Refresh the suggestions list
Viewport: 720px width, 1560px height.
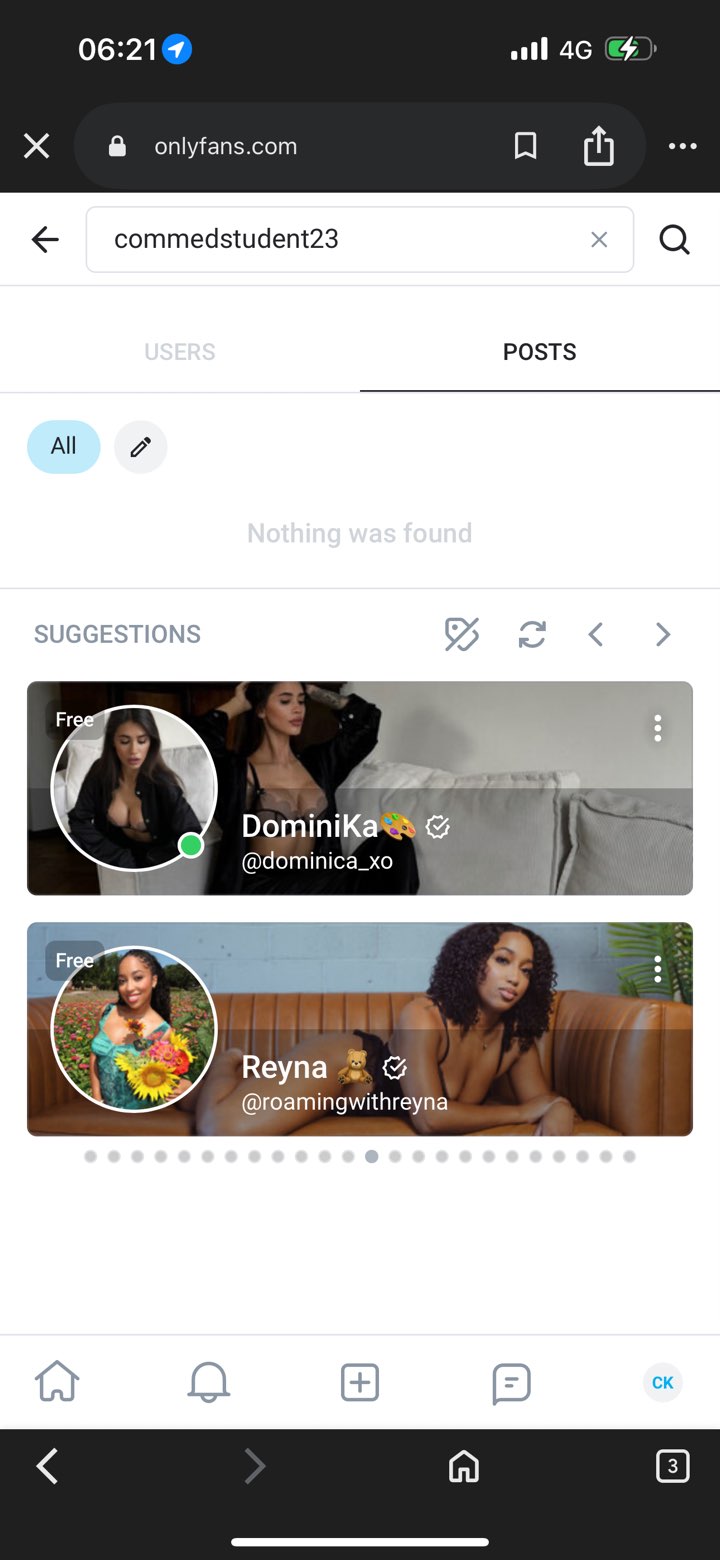[x=532, y=634]
